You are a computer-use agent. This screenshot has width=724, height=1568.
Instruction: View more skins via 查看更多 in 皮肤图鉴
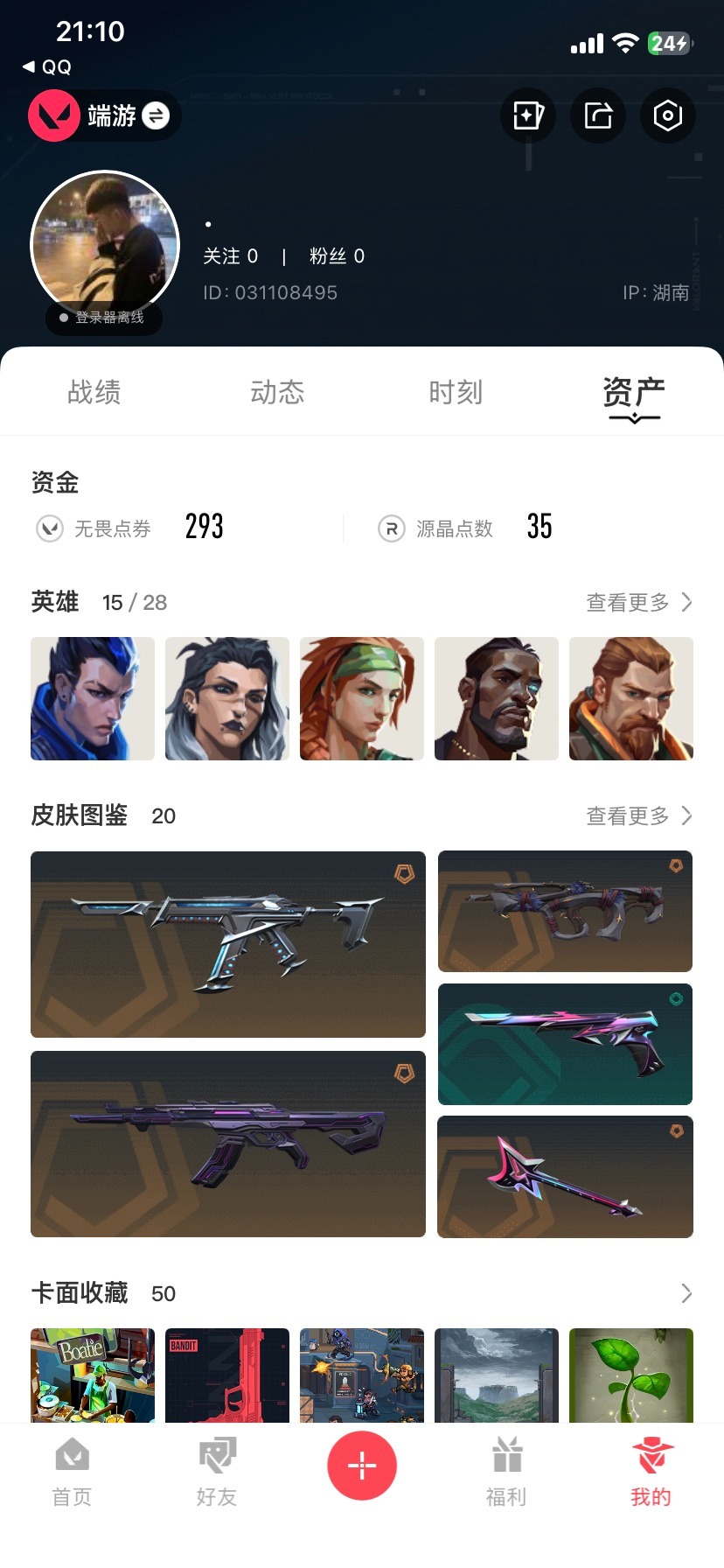click(638, 815)
